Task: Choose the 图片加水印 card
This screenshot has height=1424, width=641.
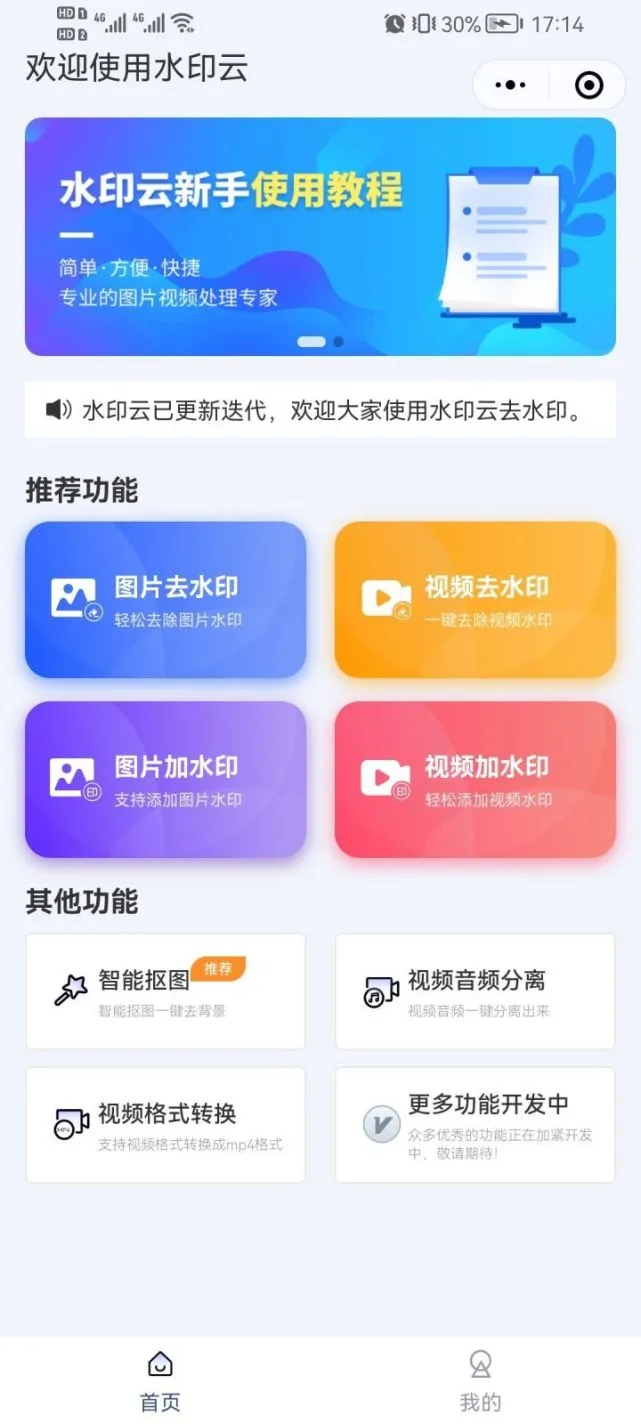Action: (165, 780)
